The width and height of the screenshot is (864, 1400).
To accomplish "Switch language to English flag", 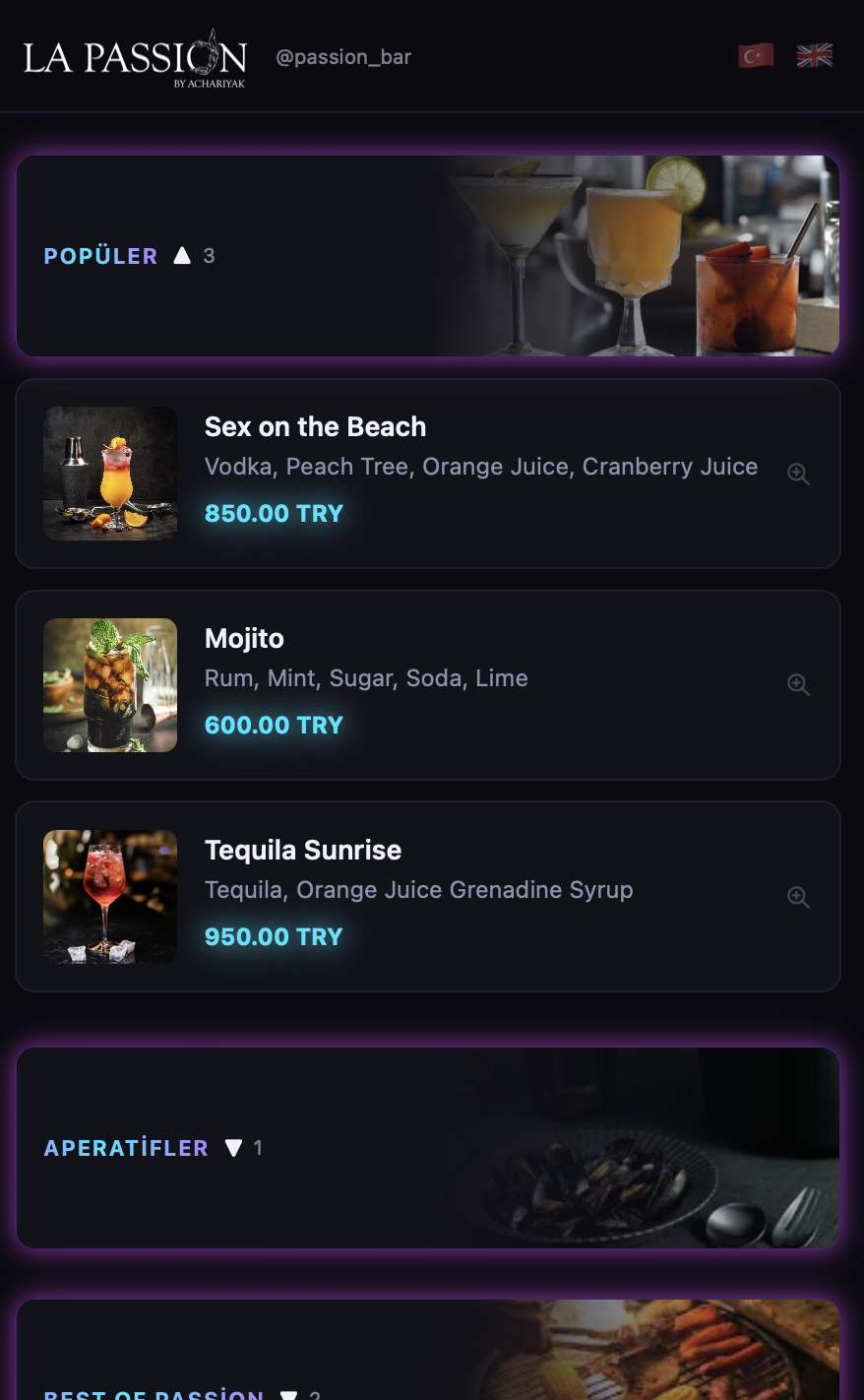I will tap(814, 56).
